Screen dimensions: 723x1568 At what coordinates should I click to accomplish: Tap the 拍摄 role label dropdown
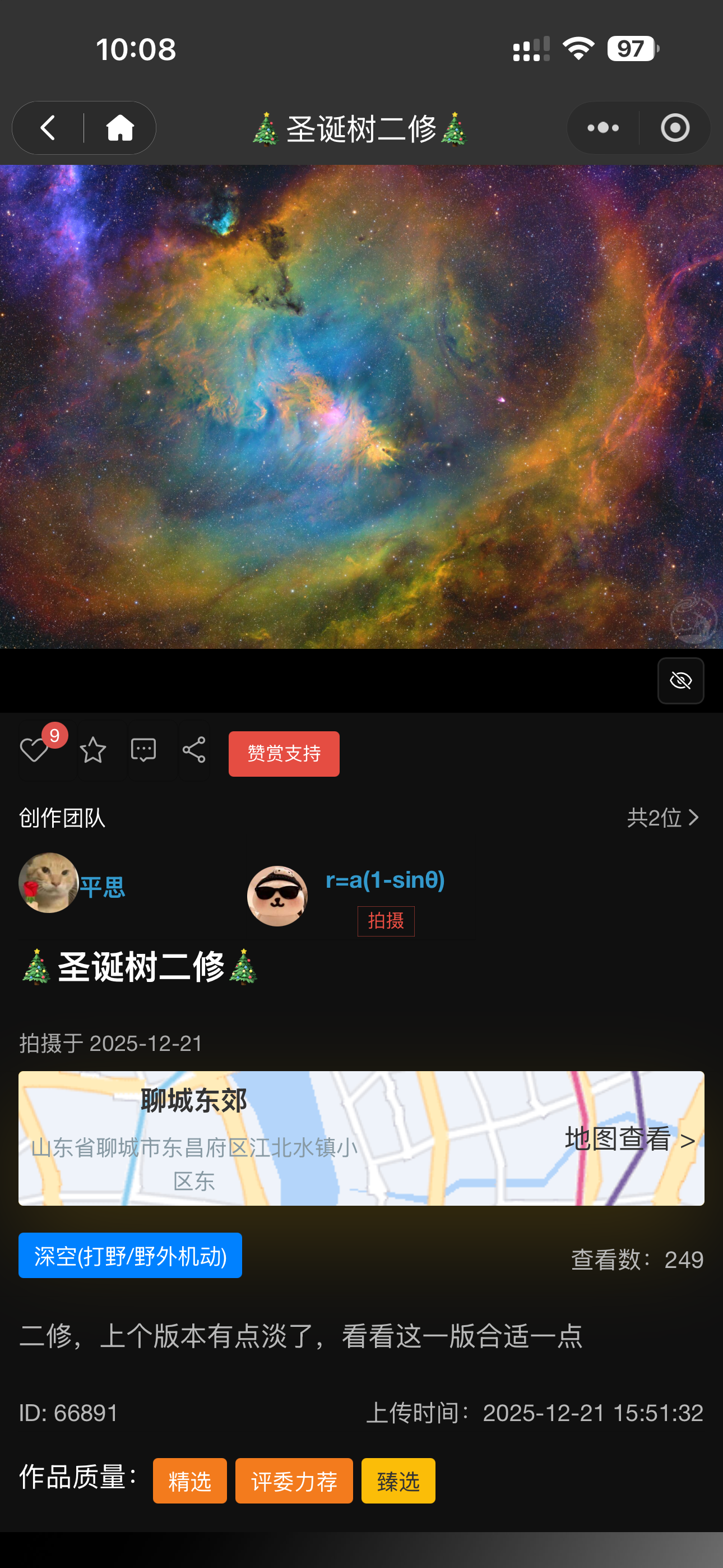[386, 921]
